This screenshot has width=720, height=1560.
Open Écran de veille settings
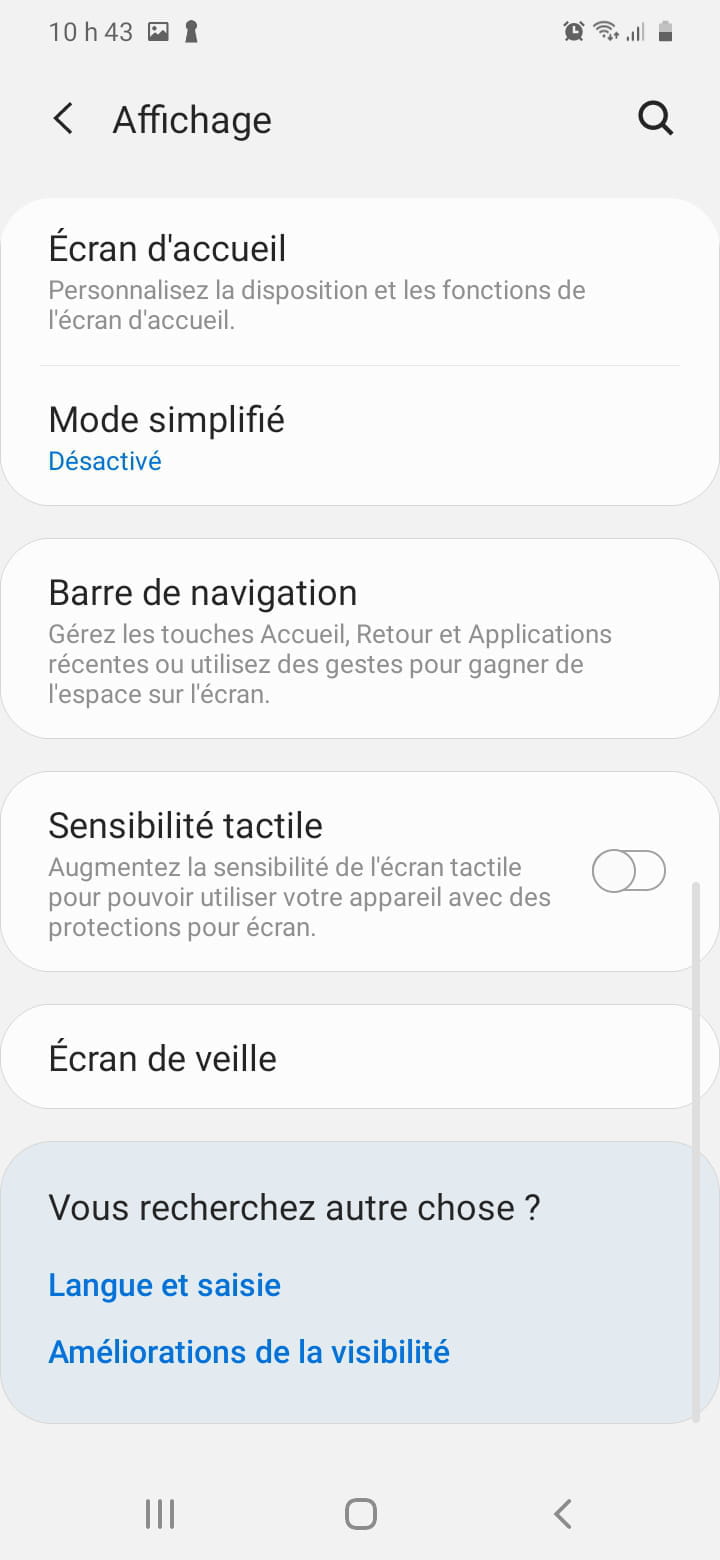360,1058
